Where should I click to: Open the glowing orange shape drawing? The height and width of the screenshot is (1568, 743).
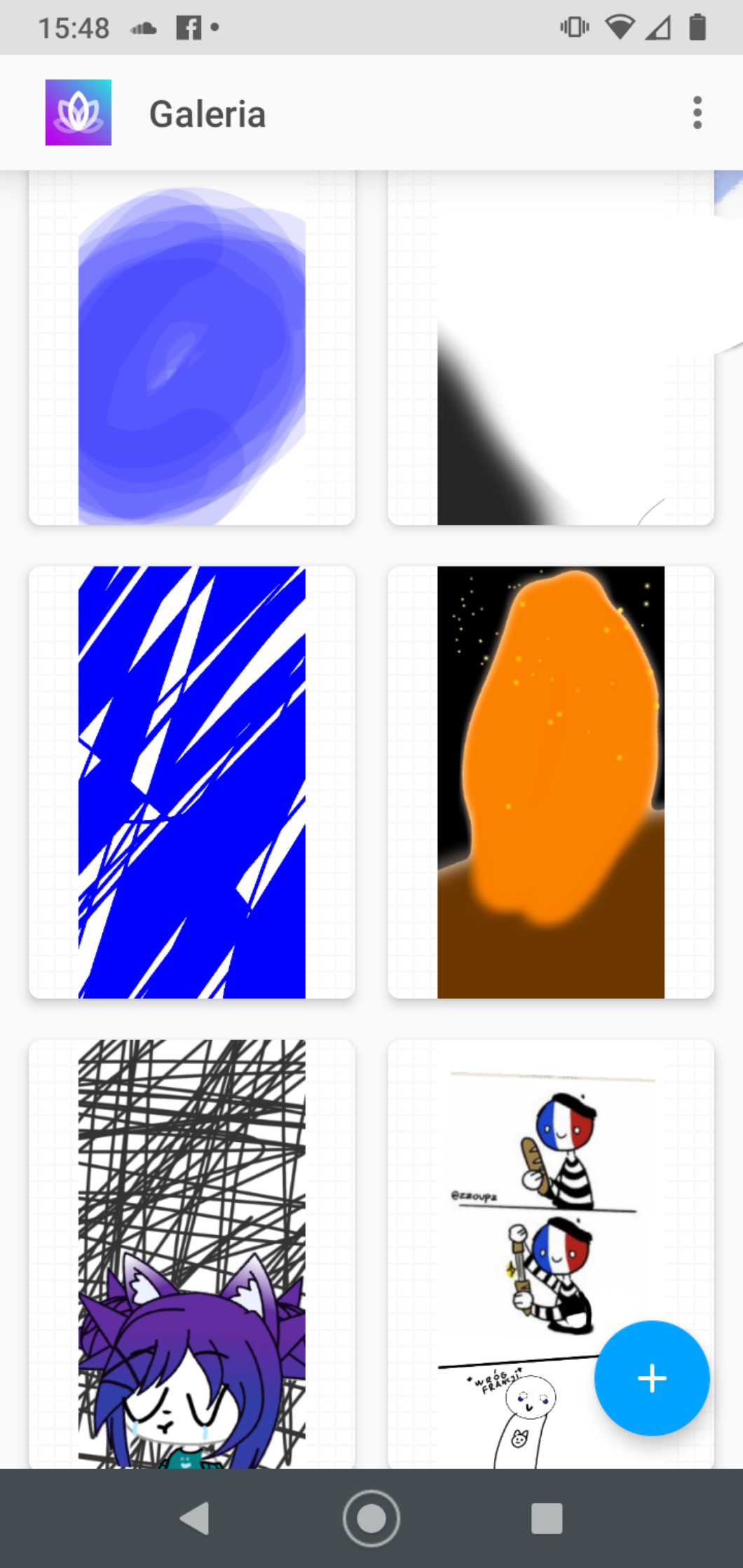tap(550, 782)
